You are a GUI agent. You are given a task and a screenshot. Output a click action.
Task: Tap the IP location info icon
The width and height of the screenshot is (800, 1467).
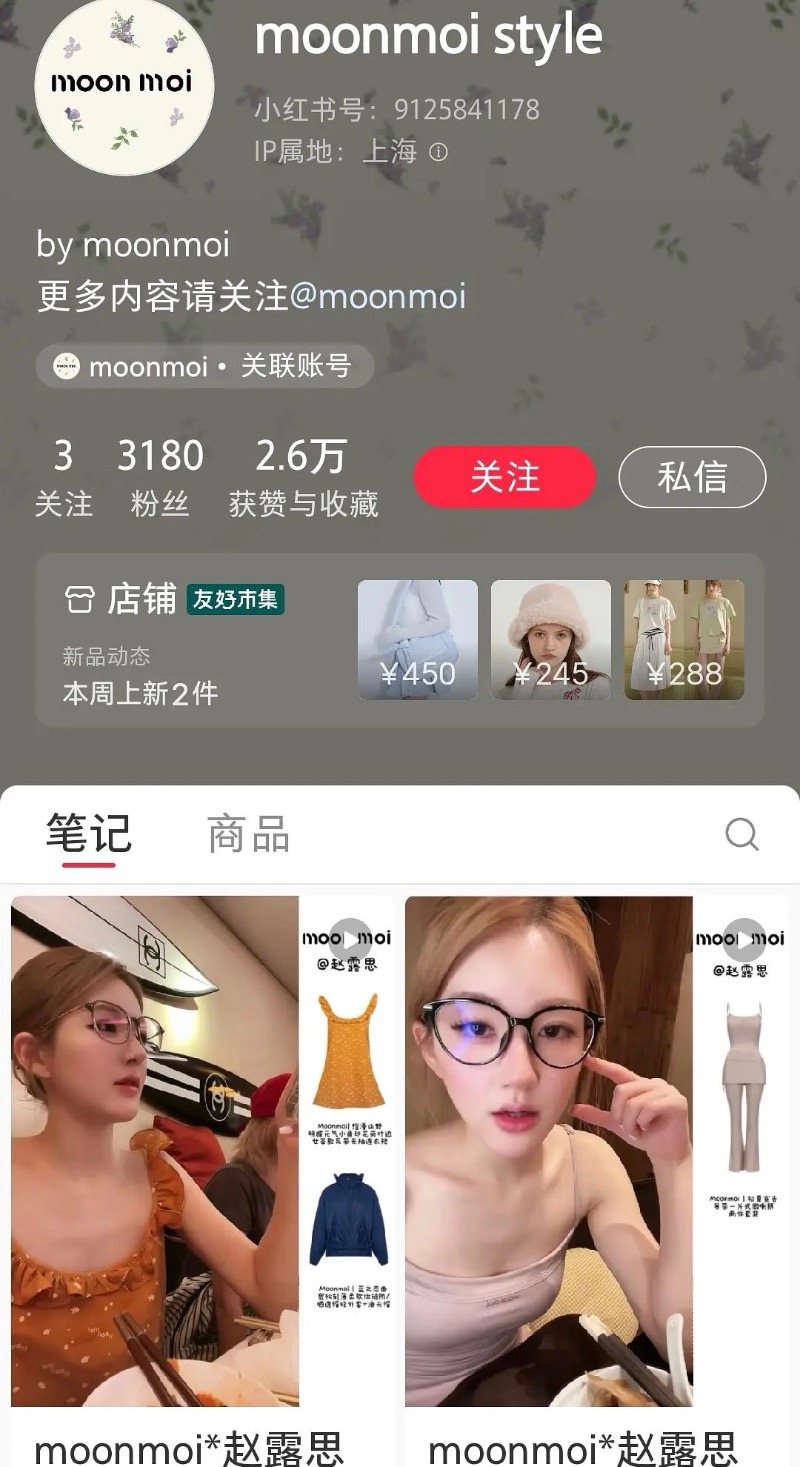[x=438, y=152]
